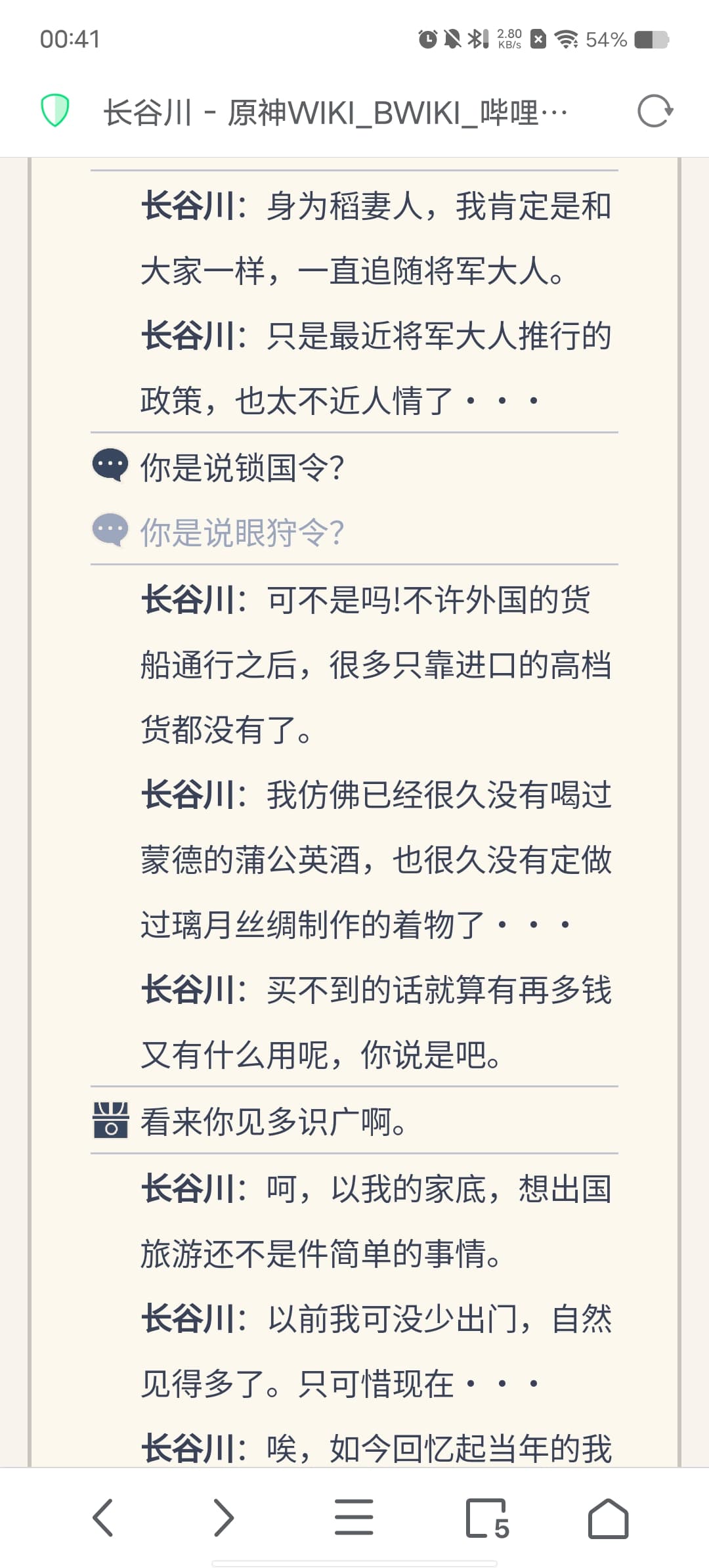Go to the browser home page
Viewport: 709px width, 1568px height.
click(x=608, y=1517)
